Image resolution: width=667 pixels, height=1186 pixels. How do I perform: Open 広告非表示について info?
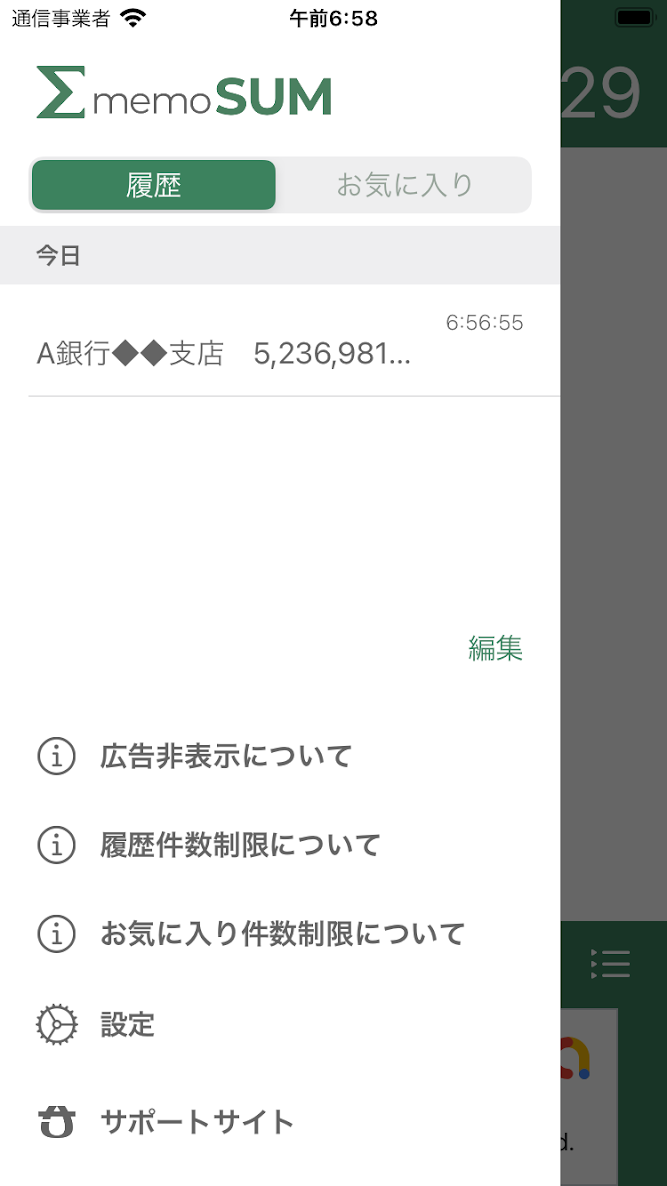pyautogui.click(x=226, y=756)
